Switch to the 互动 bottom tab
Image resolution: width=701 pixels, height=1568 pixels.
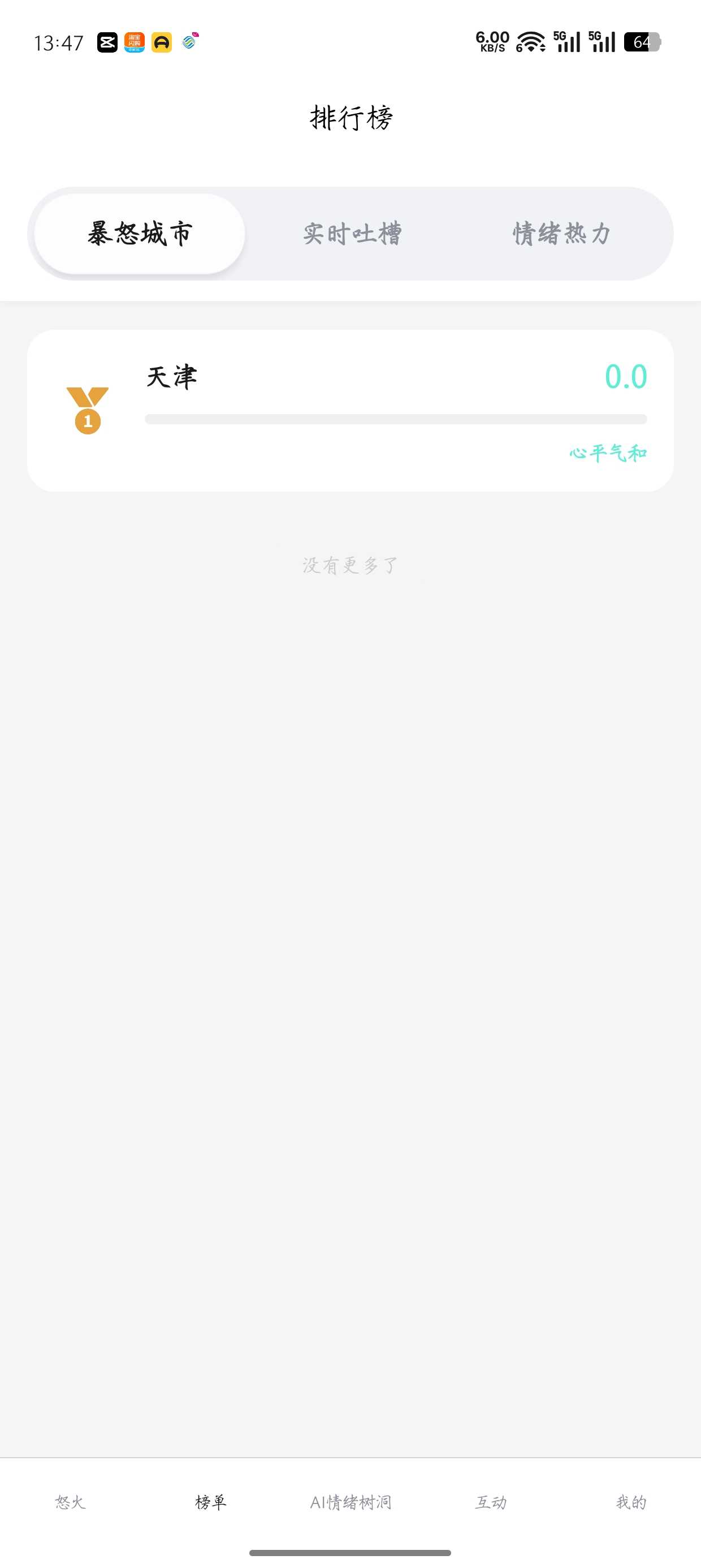pos(491,1502)
